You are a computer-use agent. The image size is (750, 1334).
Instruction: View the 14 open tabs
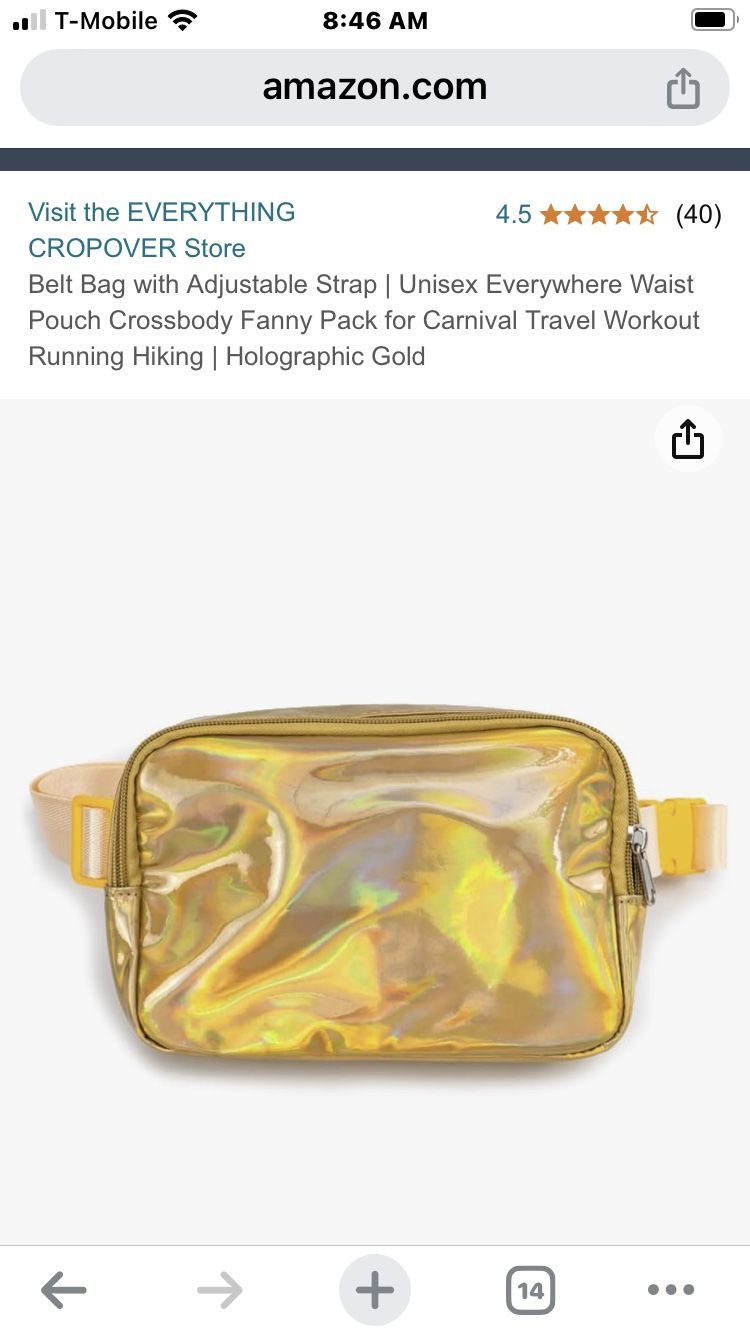pyautogui.click(x=530, y=1290)
